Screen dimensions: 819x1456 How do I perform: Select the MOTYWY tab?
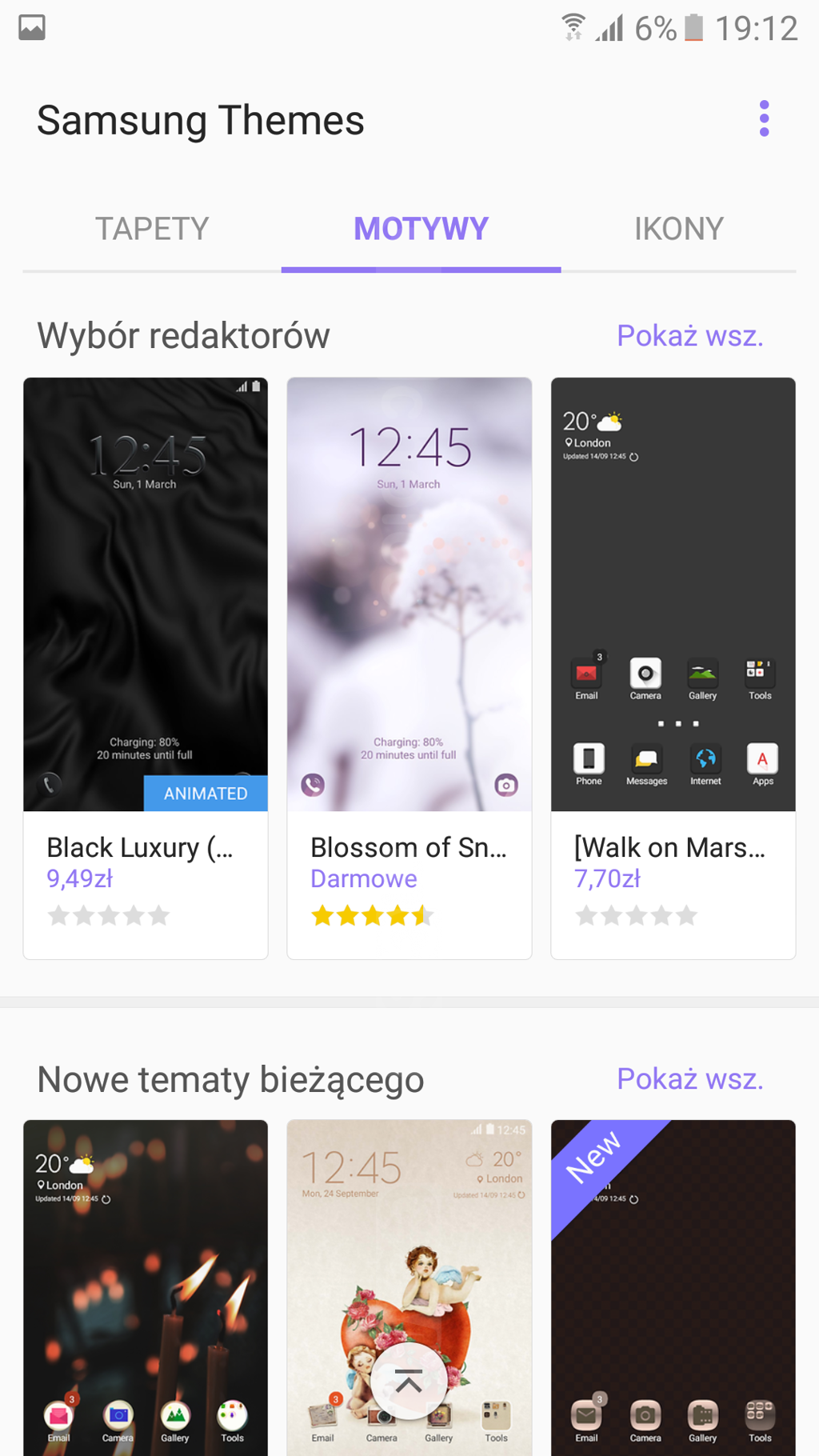[421, 229]
